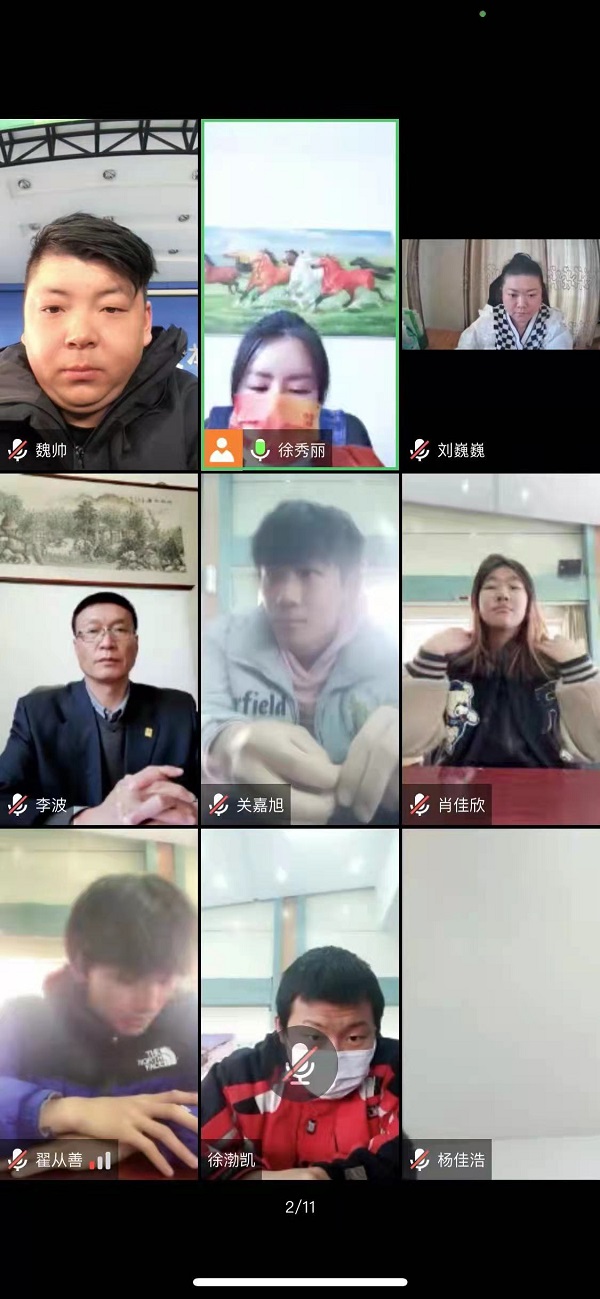Tap the blank tile labeled 杨佳浩

[x=500, y=1000]
